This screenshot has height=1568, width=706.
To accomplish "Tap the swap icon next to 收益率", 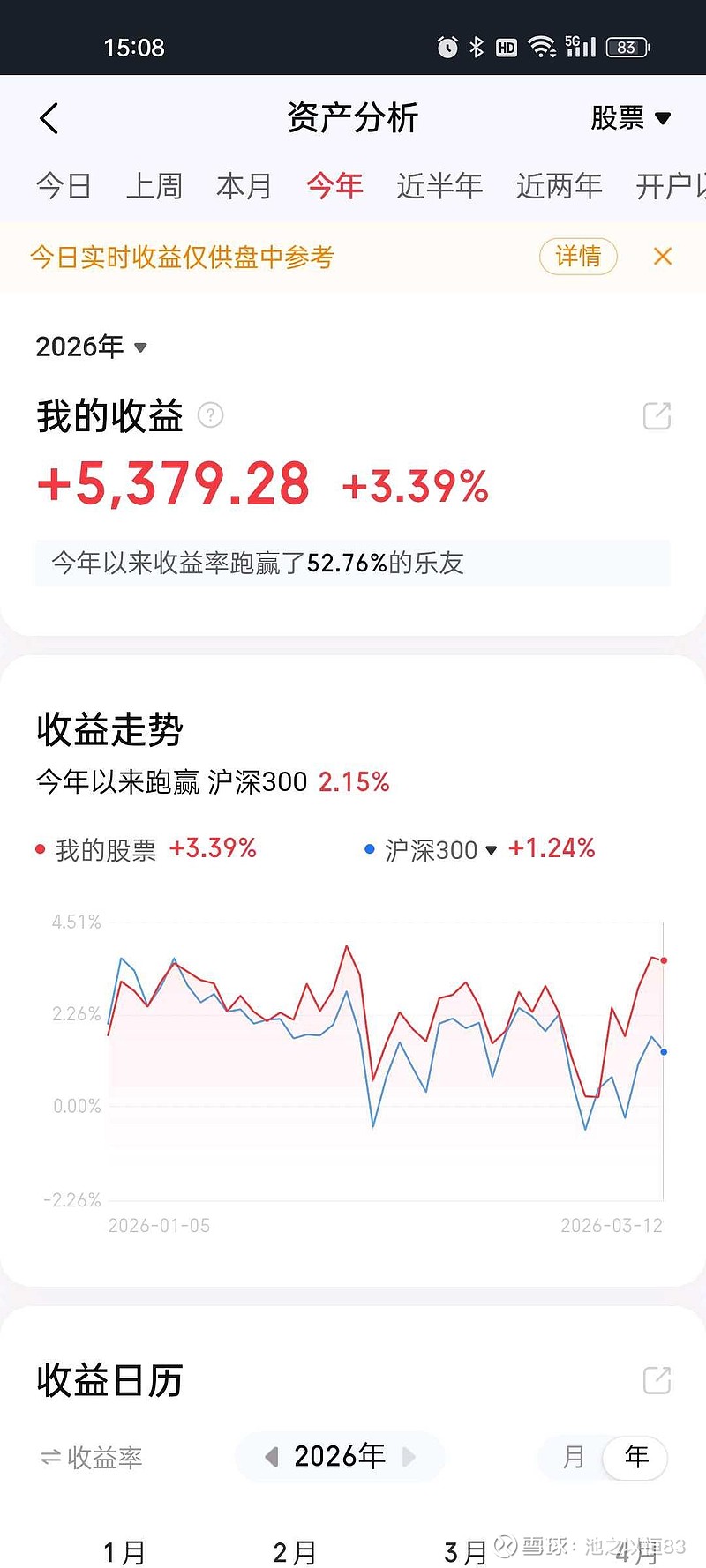I will pyautogui.click(x=45, y=1458).
